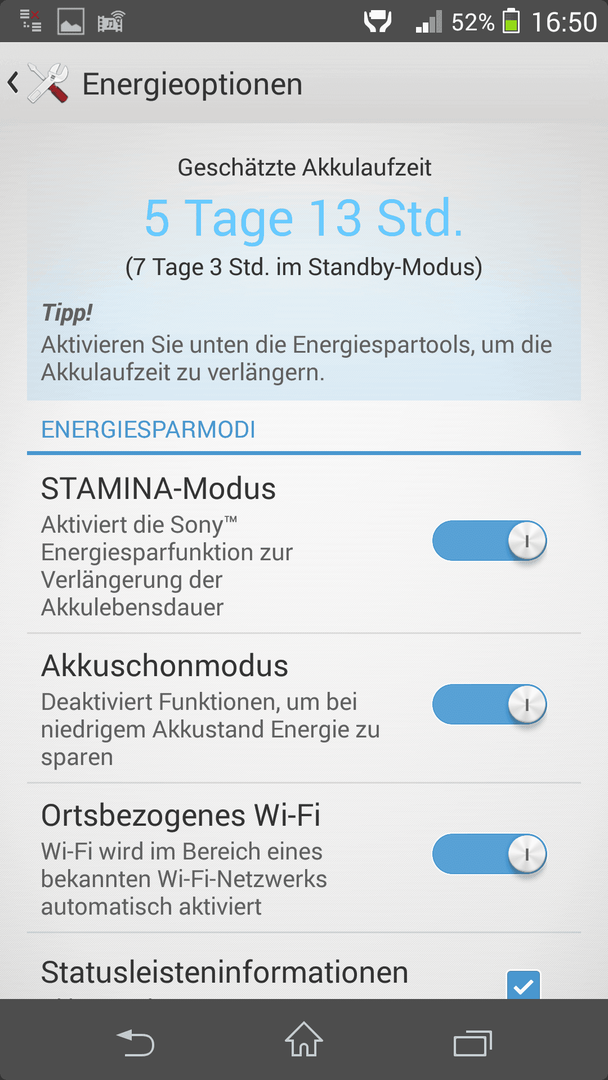Tap the system home button
Screen dimensions: 608x1080
[304, 1039]
